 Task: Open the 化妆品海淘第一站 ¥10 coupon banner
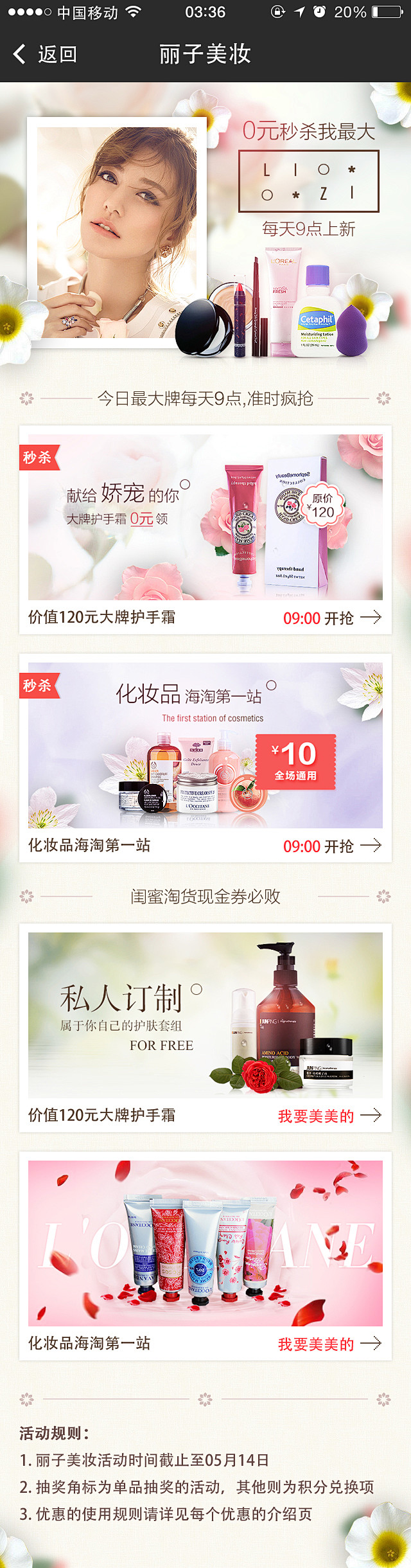point(205,745)
